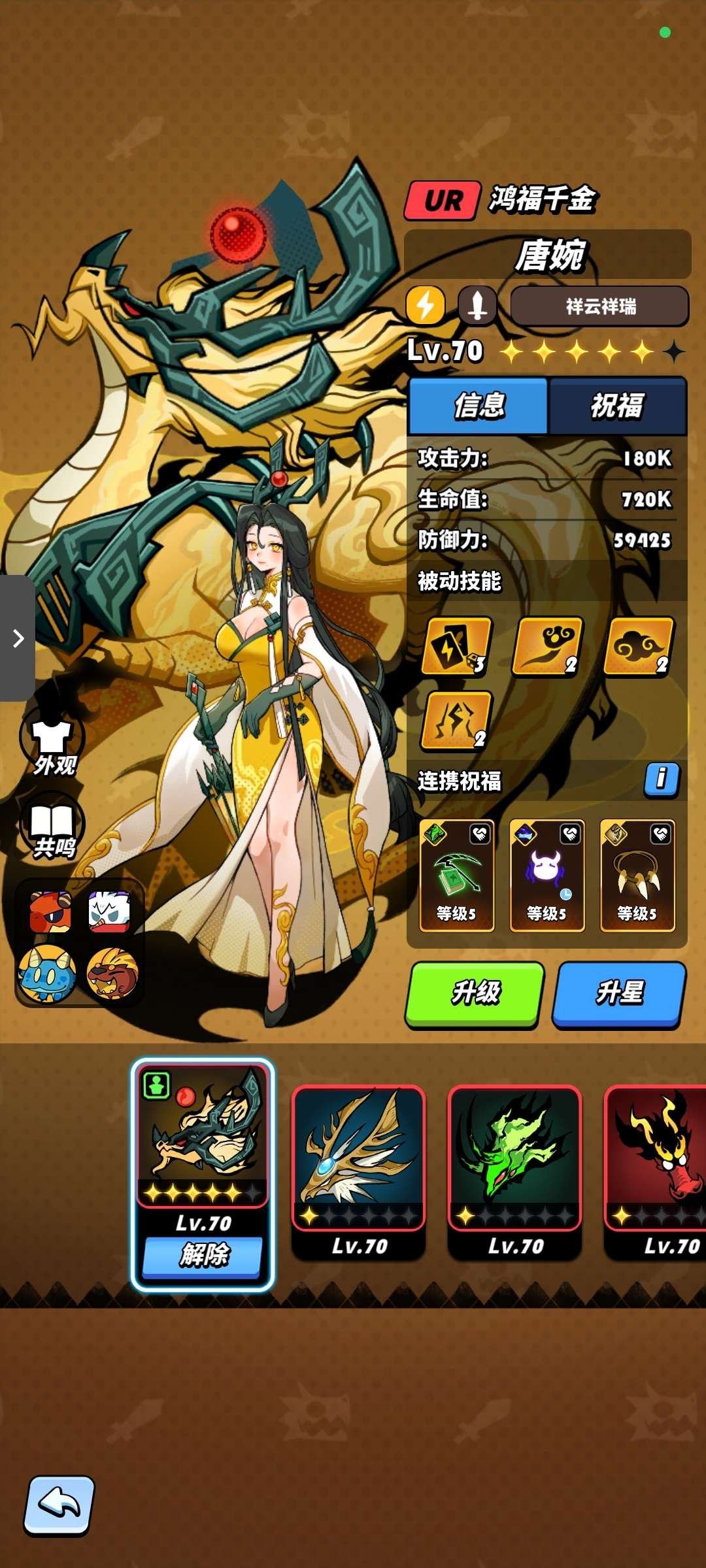Select the green dragon card

click(514, 1169)
